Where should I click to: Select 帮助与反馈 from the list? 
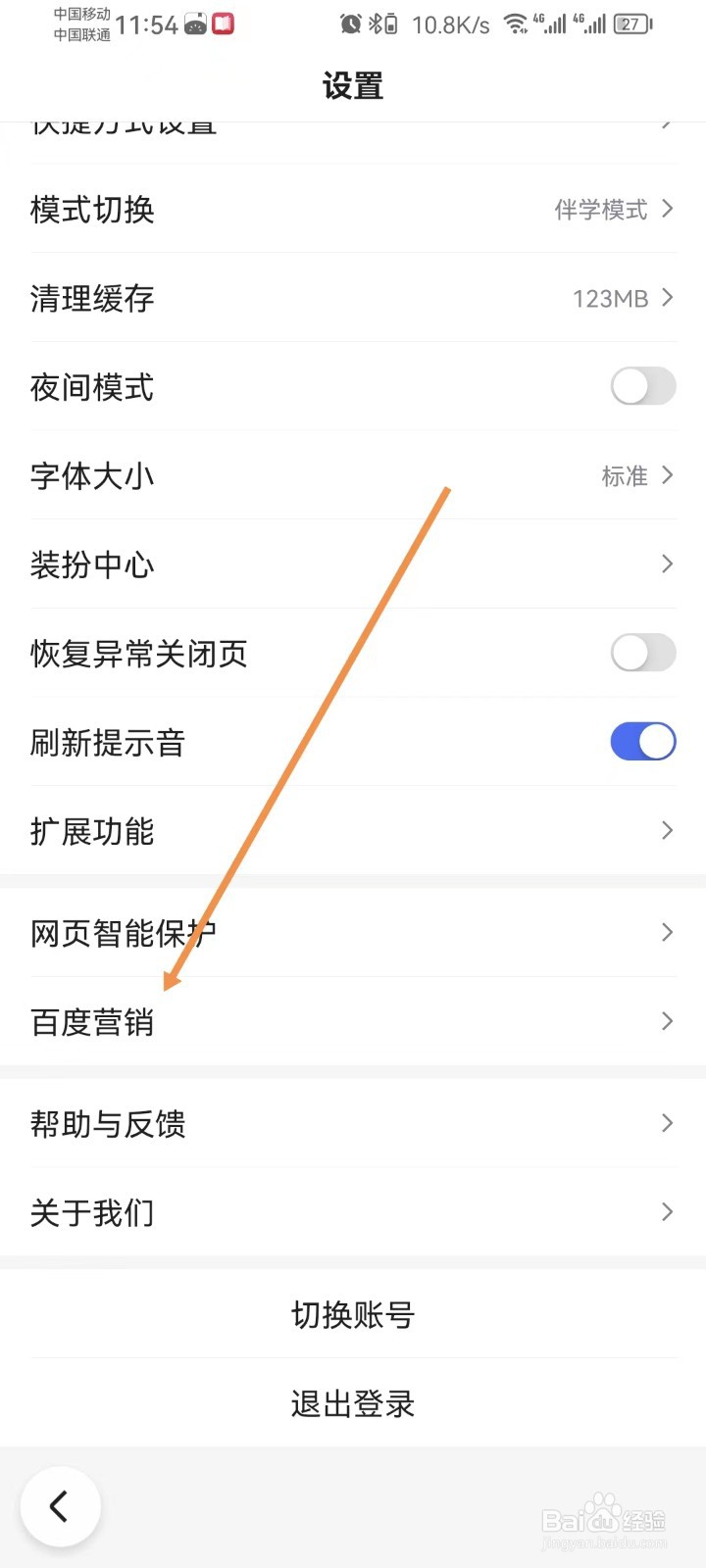pyautogui.click(x=353, y=1124)
